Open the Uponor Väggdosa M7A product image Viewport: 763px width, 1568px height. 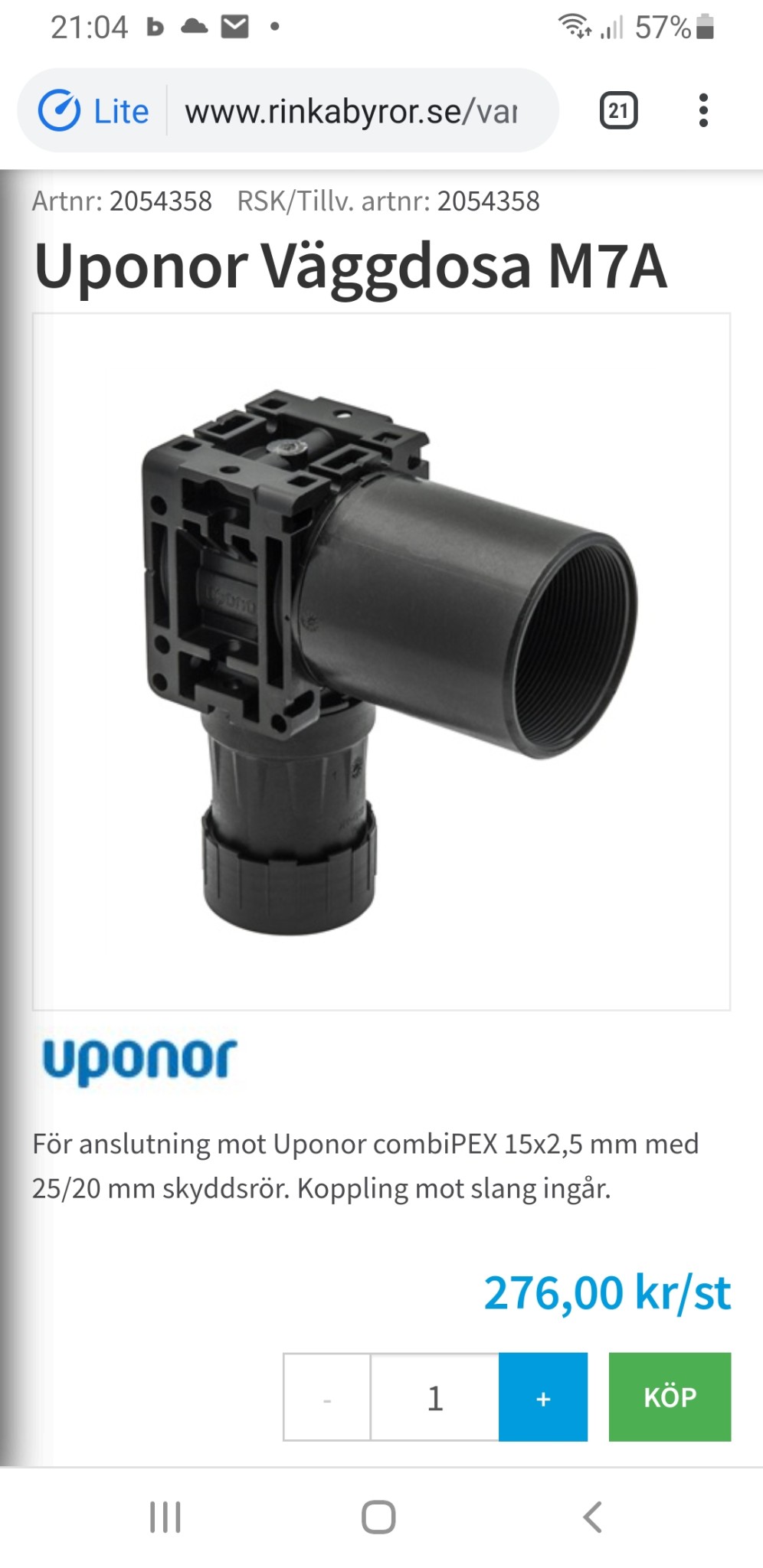pos(381,662)
